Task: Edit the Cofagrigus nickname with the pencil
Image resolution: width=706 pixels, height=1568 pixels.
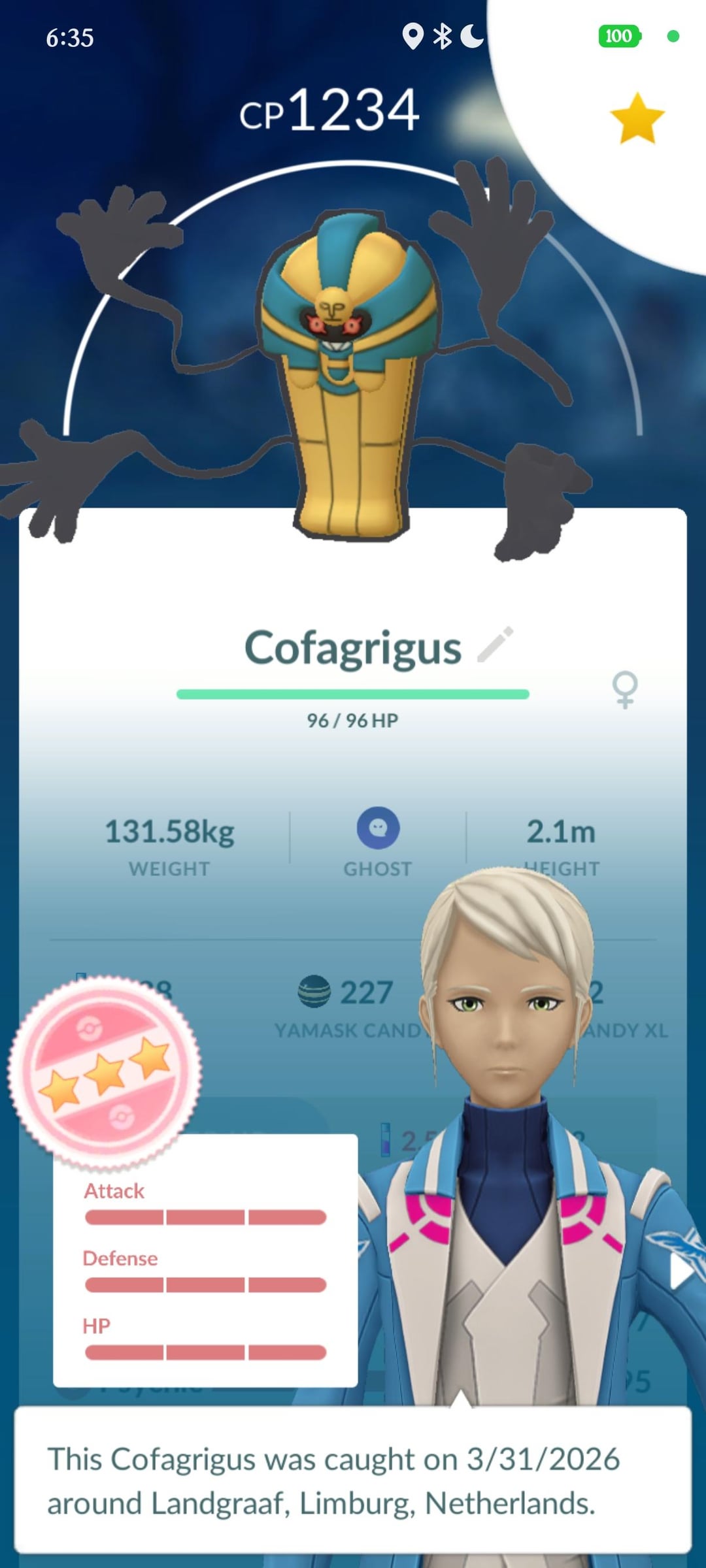Action: [x=495, y=645]
